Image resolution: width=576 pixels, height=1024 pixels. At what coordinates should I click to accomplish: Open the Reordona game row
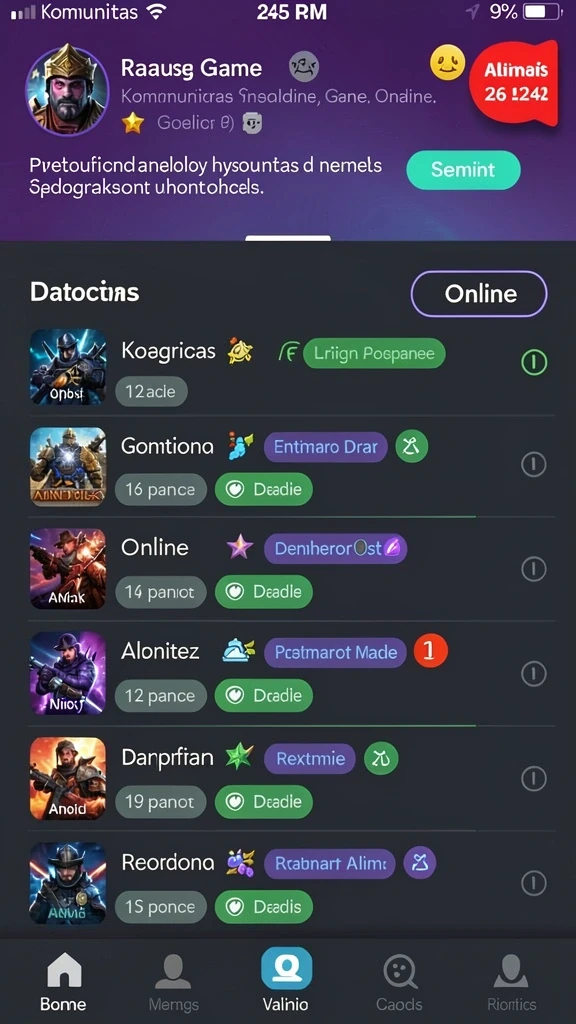click(x=288, y=882)
